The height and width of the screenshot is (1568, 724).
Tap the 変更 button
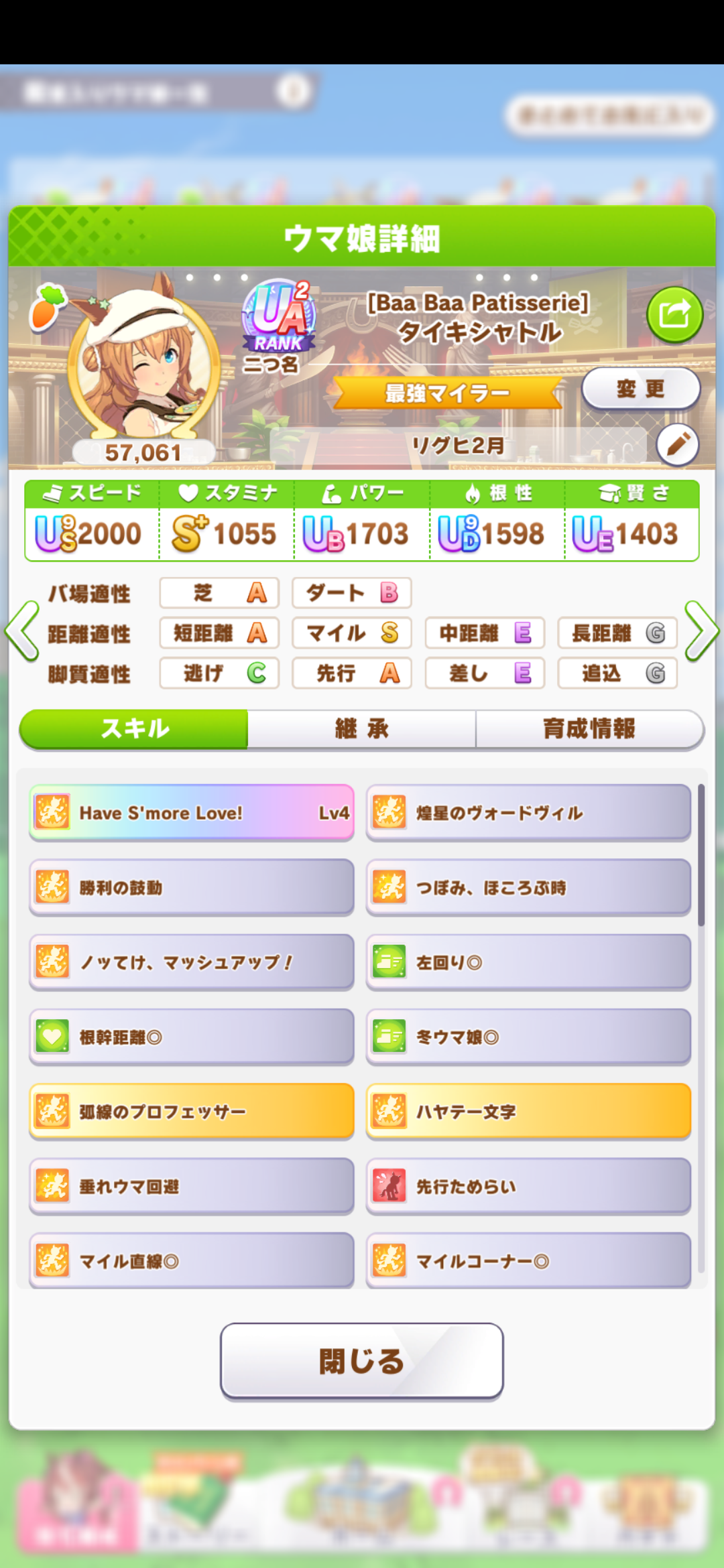pos(640,389)
